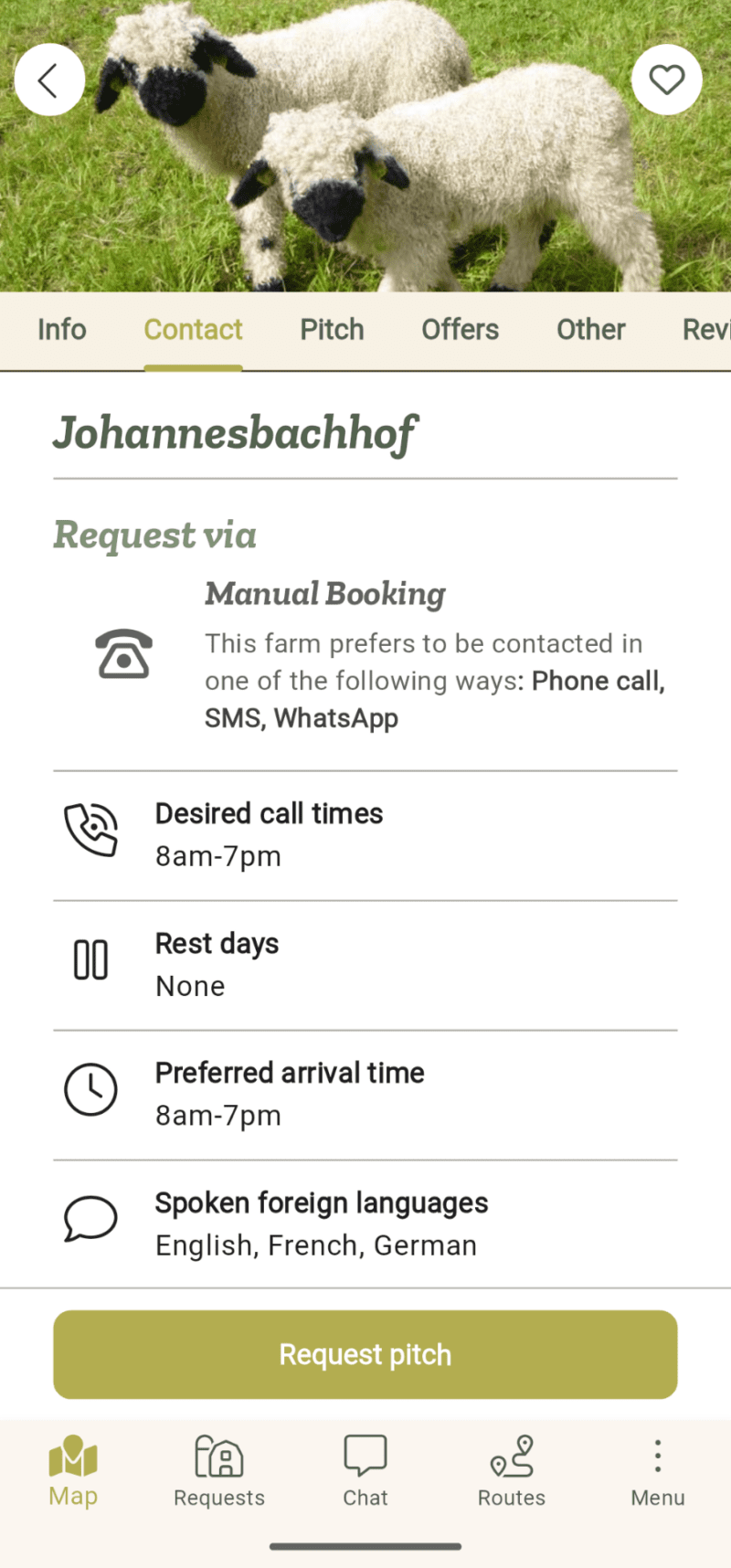Go to the Requests section
This screenshot has width=731, height=1568.
[x=219, y=1470]
